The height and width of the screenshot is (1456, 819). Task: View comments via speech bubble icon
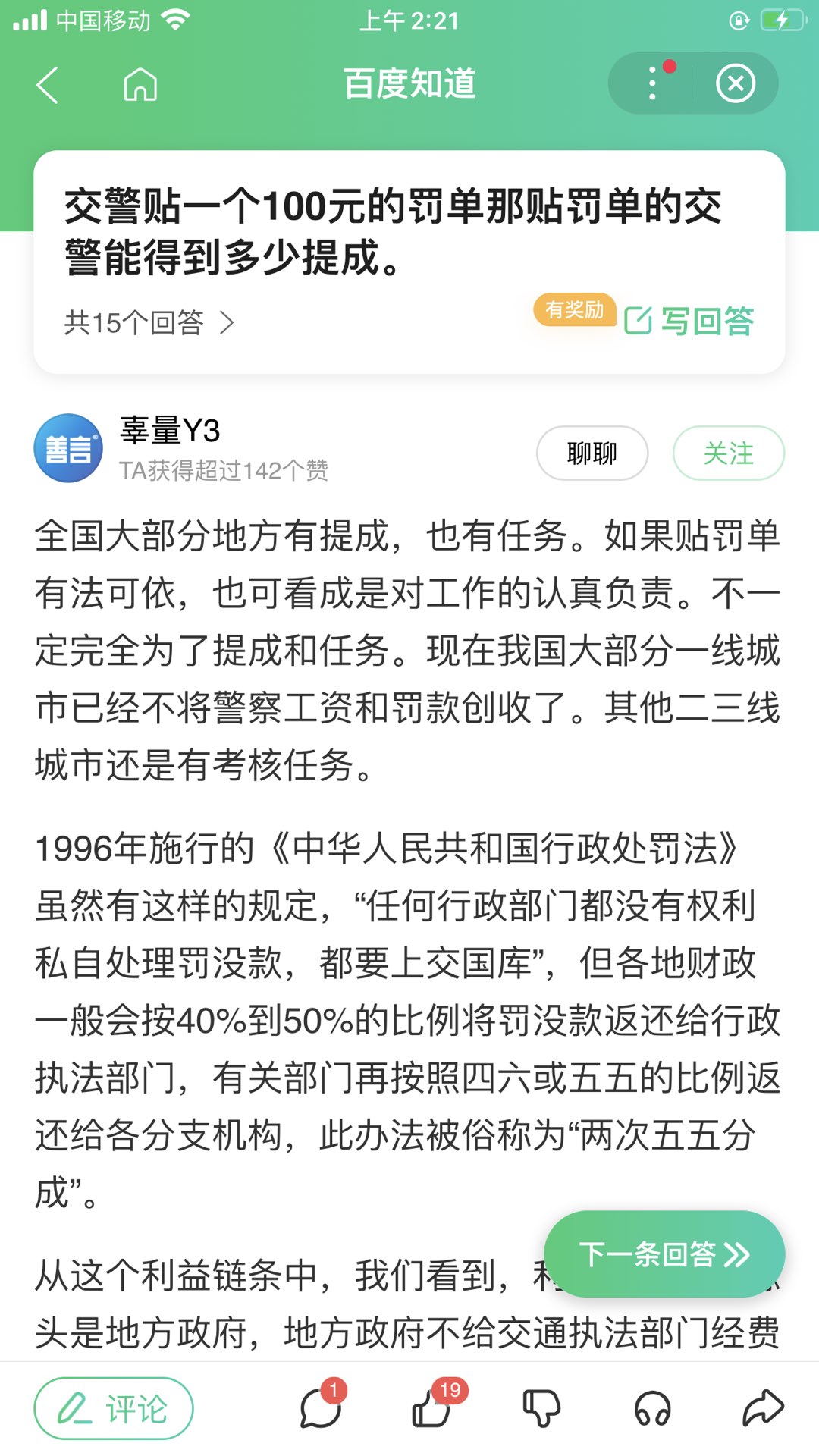(321, 1407)
